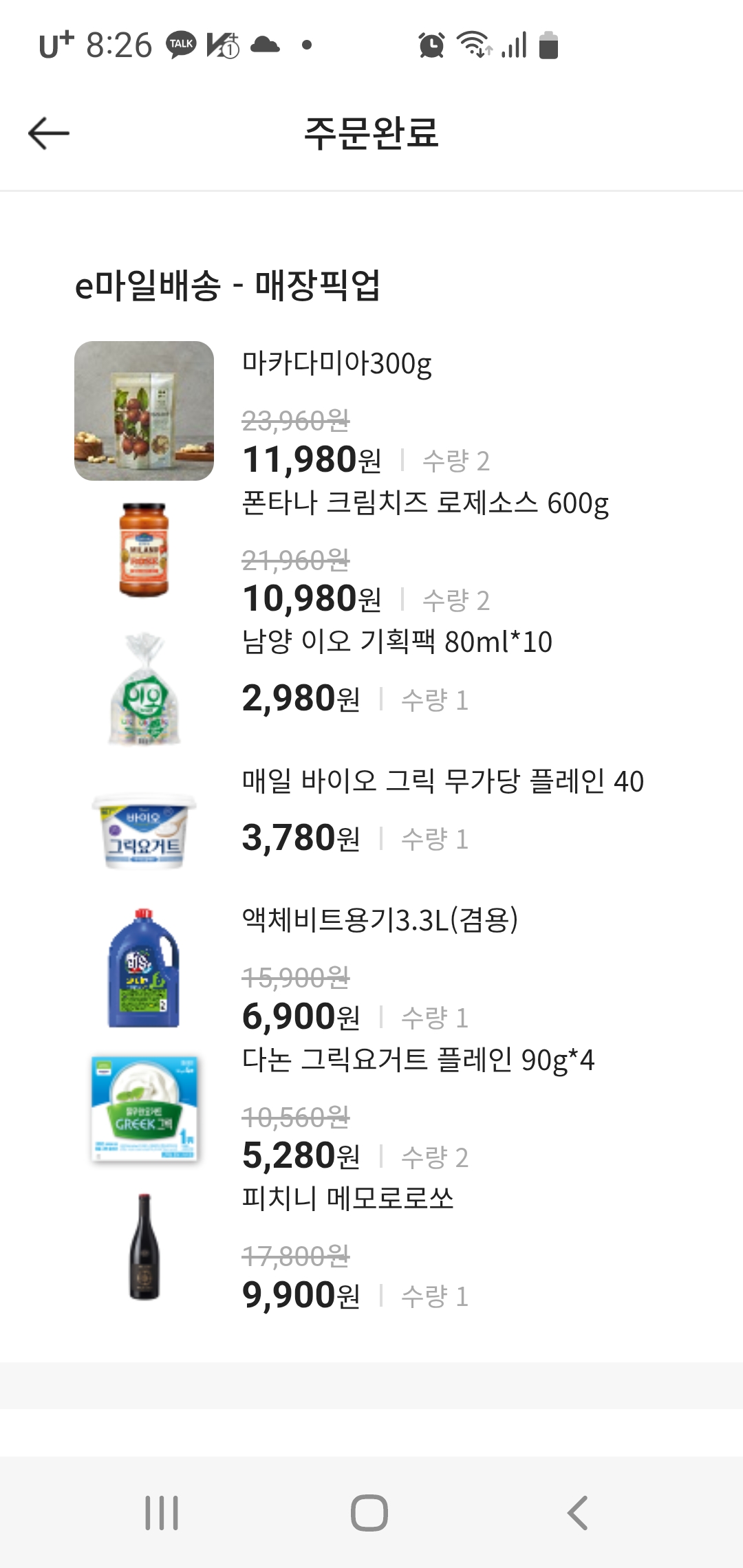The height and width of the screenshot is (1568, 743).
Task: Select the 남양 이오 기획팩 picture
Action: [143, 688]
